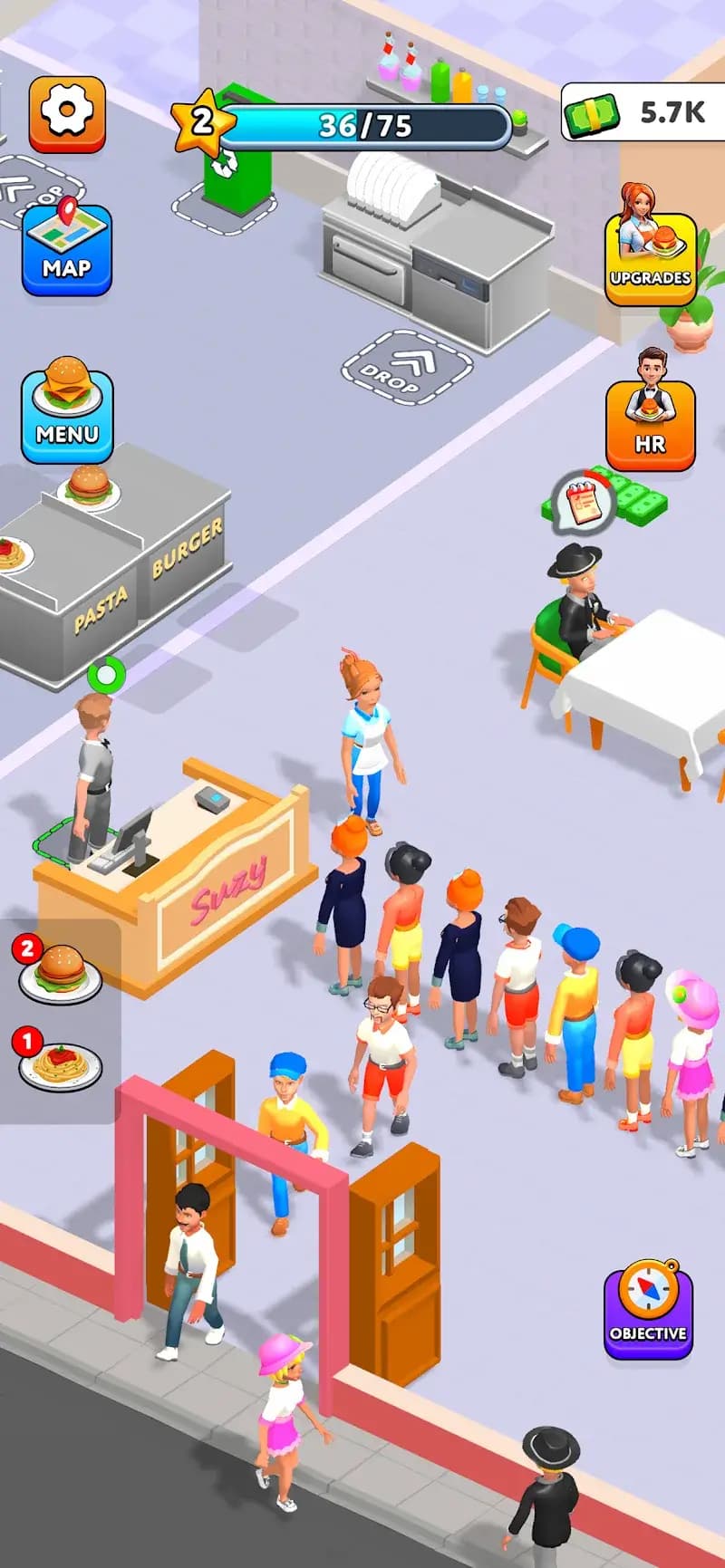
Task: Open the Menu button
Action: point(67,413)
